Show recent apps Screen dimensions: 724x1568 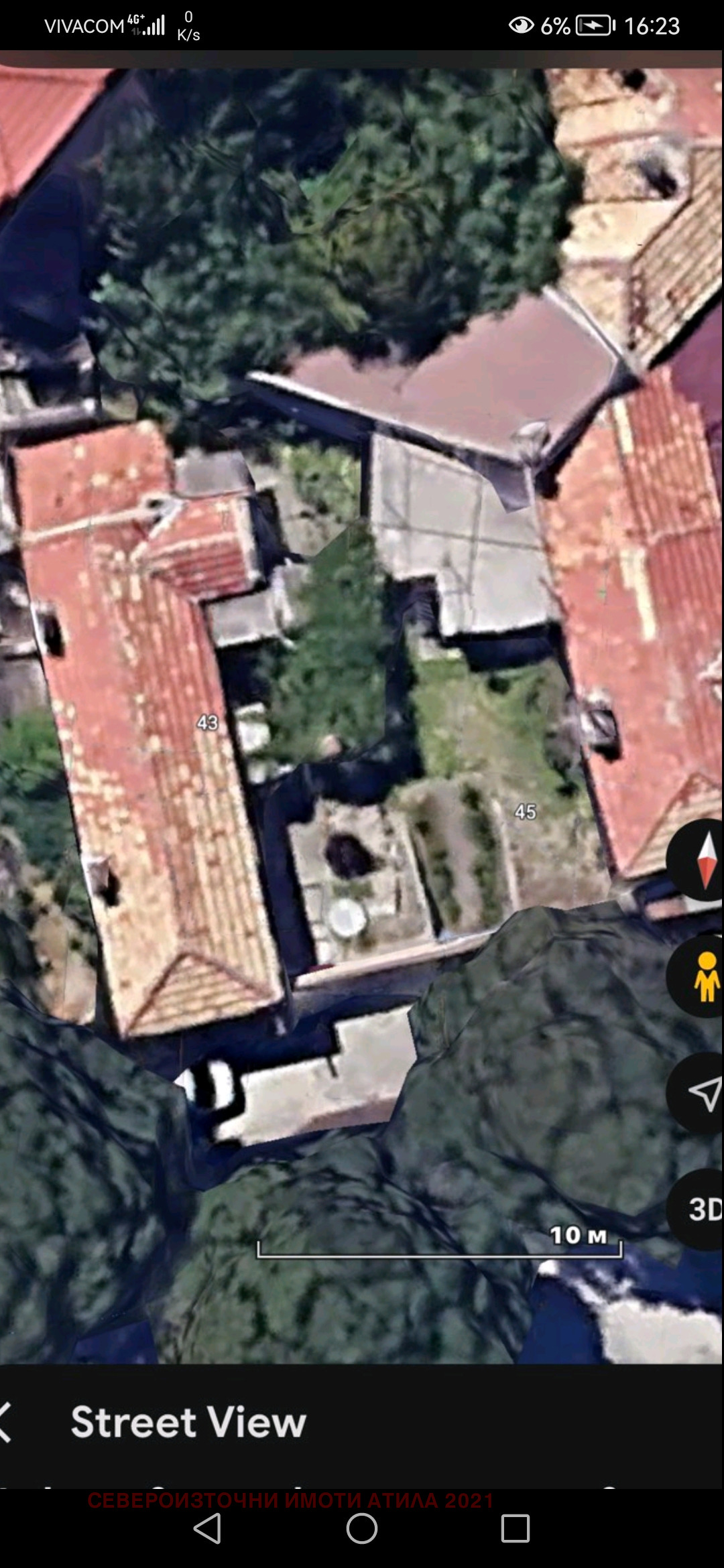point(516,1528)
